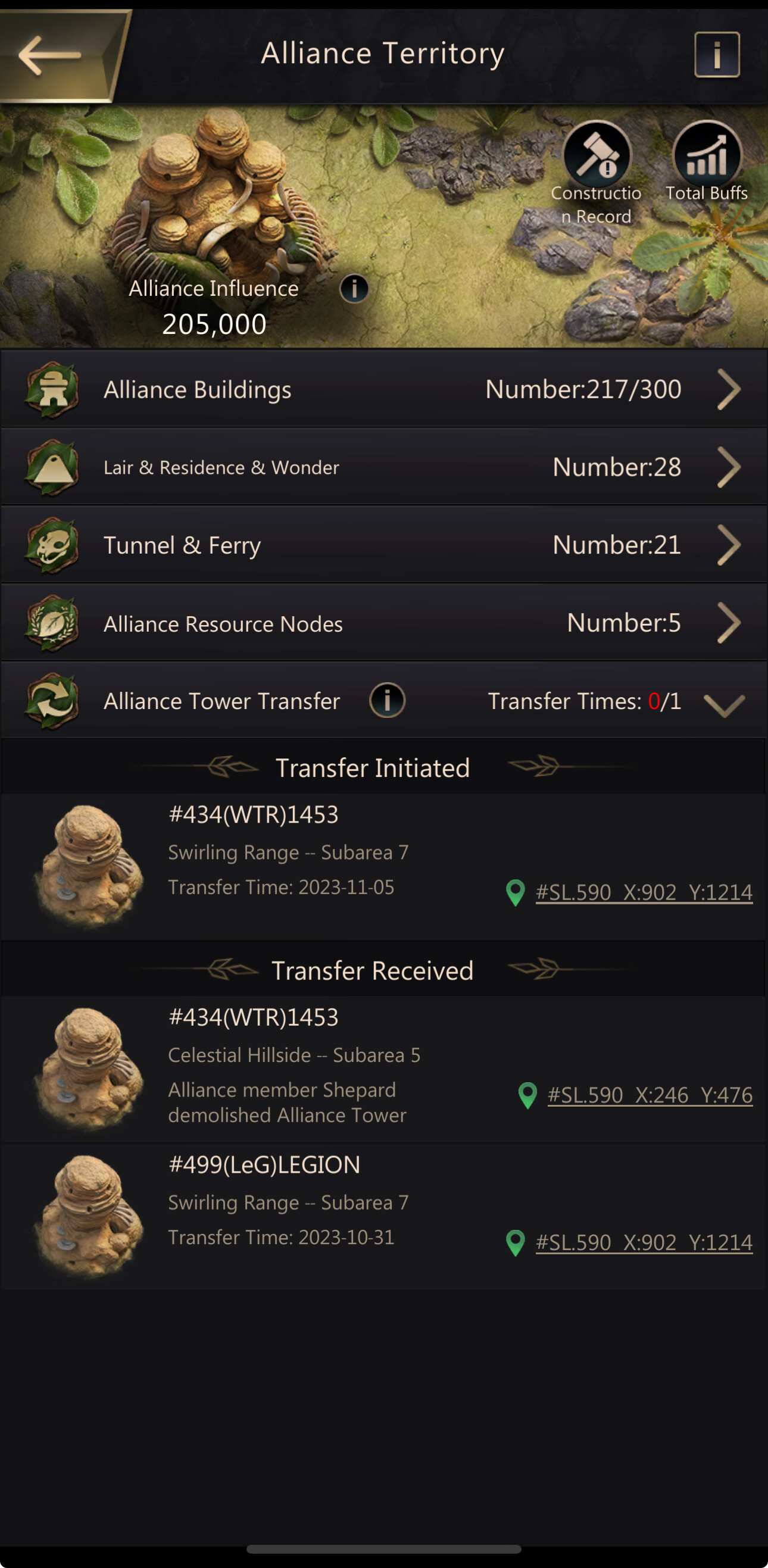The width and height of the screenshot is (768, 1568).
Task: Open Alliance Resource Nodes
Action: coord(383,623)
